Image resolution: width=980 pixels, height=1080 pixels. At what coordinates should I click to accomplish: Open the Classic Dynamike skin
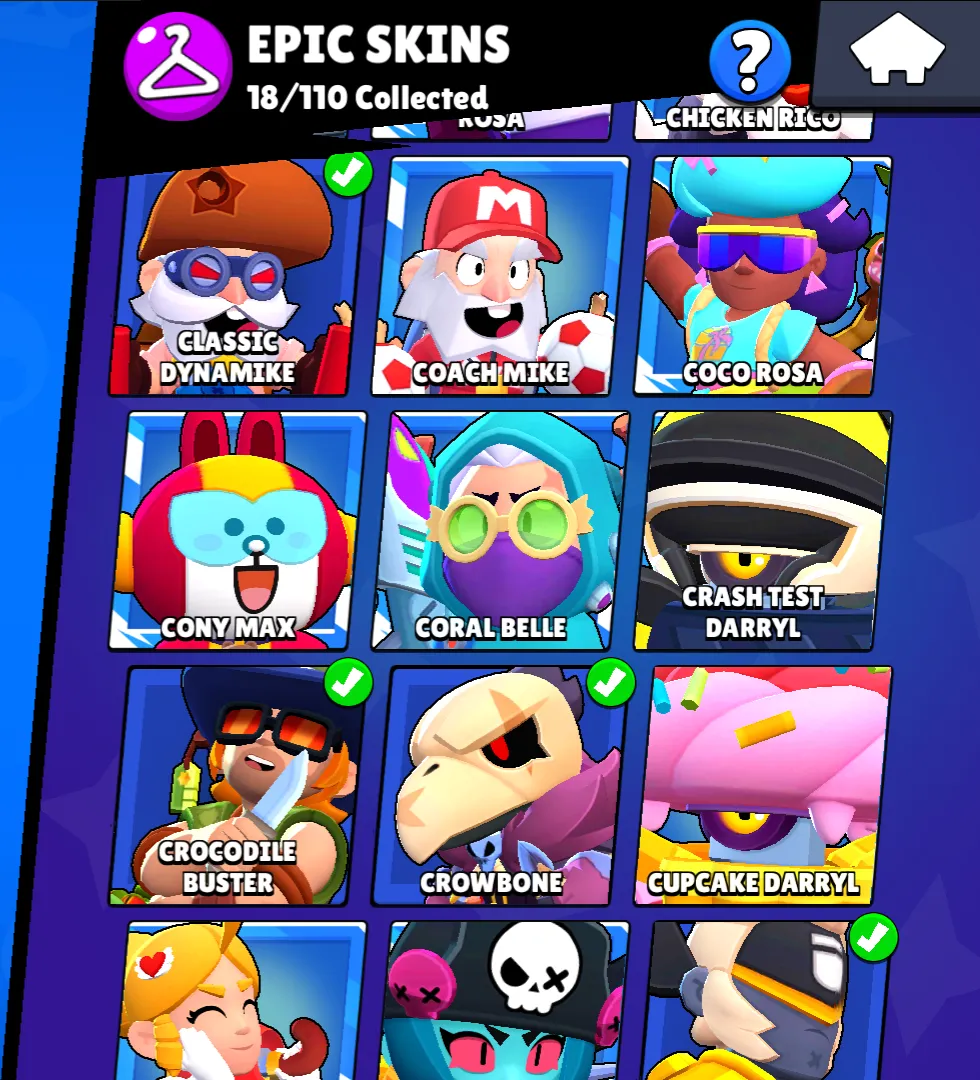click(232, 280)
